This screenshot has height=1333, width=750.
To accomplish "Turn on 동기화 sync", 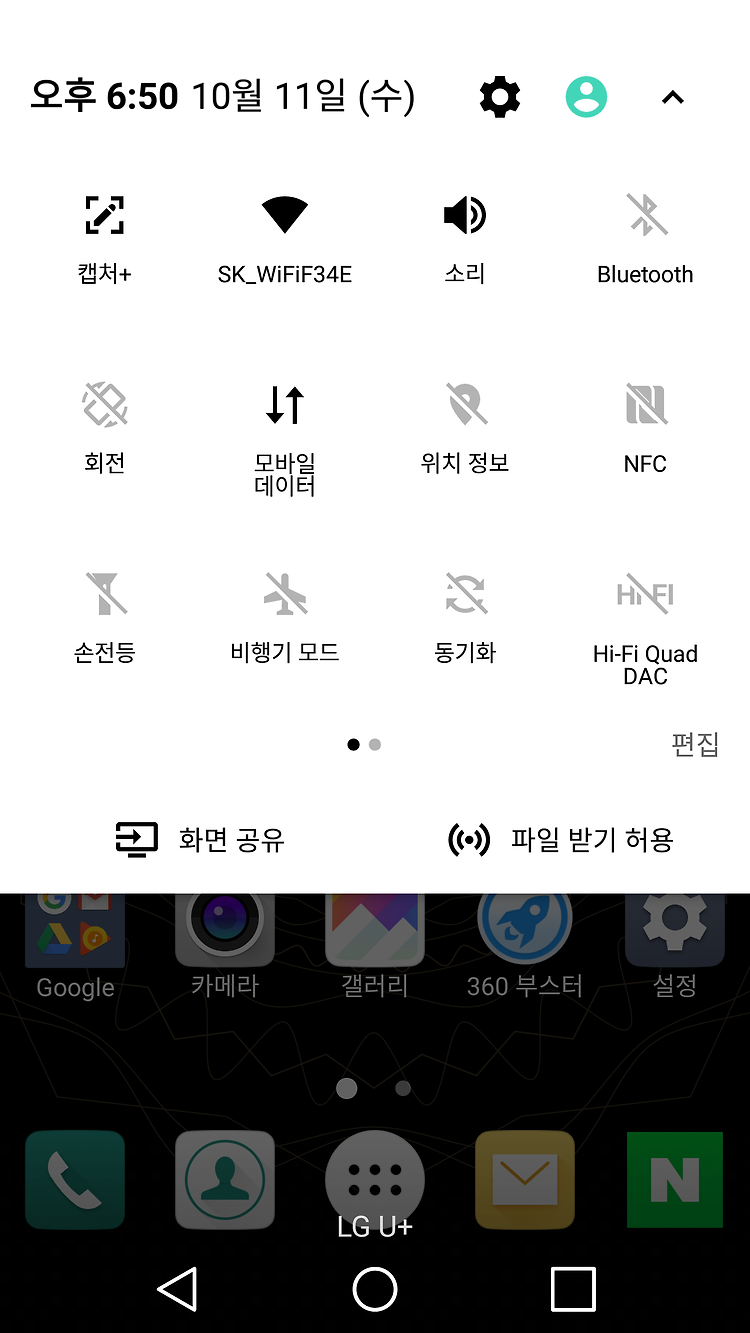I will pyautogui.click(x=465, y=617).
